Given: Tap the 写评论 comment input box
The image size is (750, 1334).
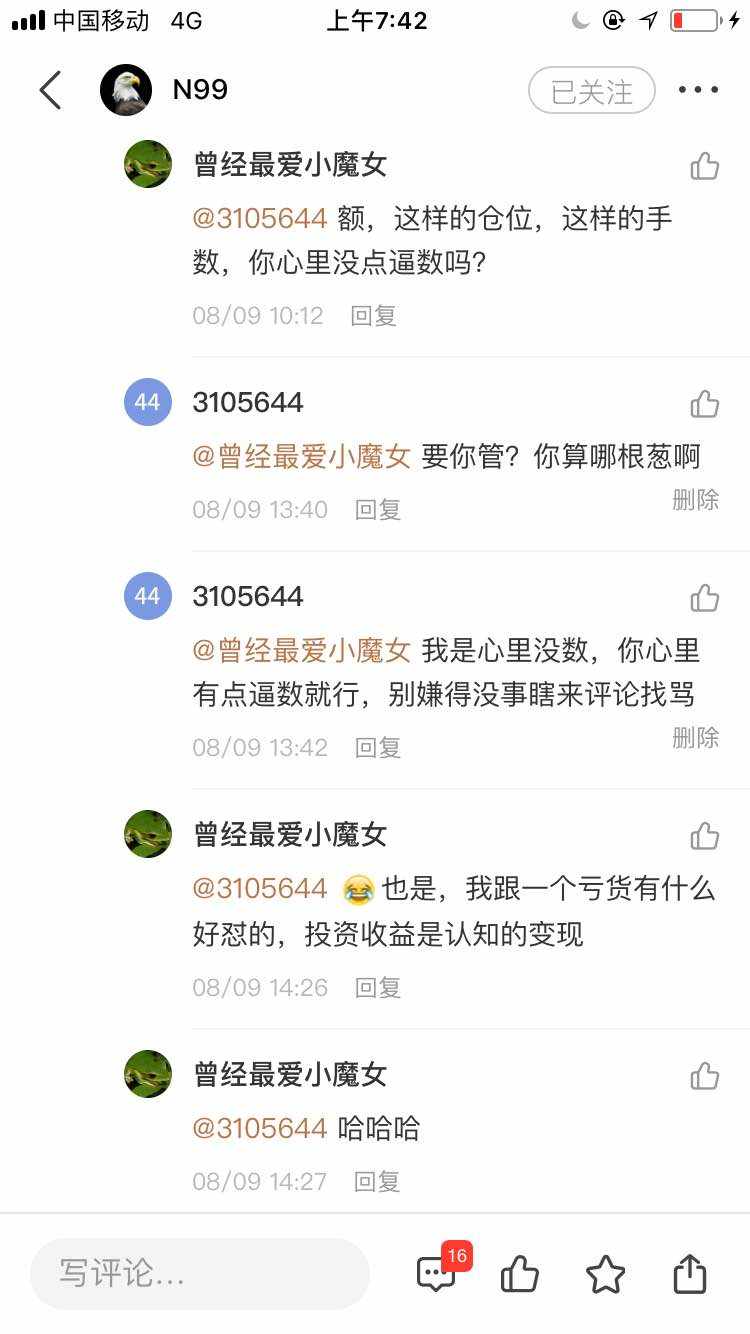Looking at the screenshot, I should (200, 1274).
